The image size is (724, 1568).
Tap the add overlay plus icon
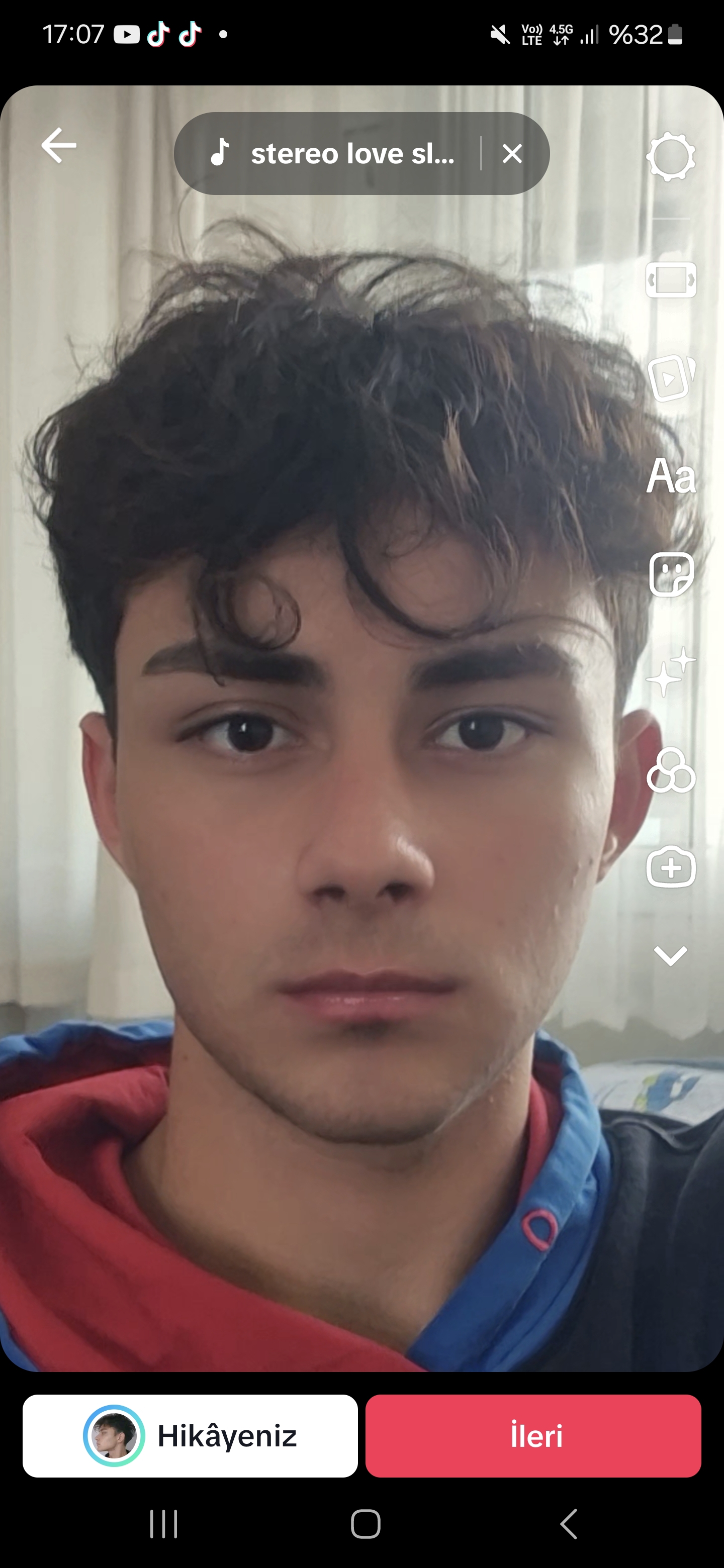point(670,867)
